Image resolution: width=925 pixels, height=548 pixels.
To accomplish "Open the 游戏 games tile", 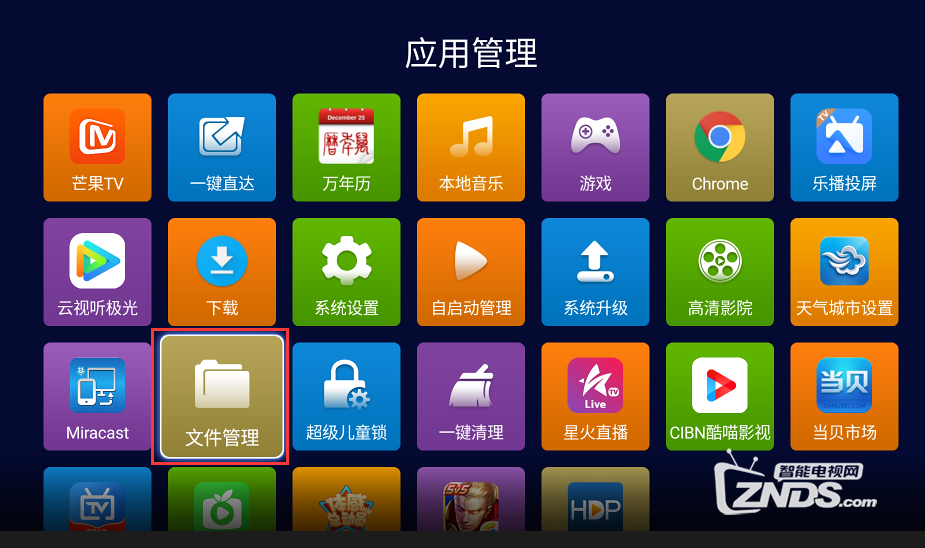I will tap(595, 147).
